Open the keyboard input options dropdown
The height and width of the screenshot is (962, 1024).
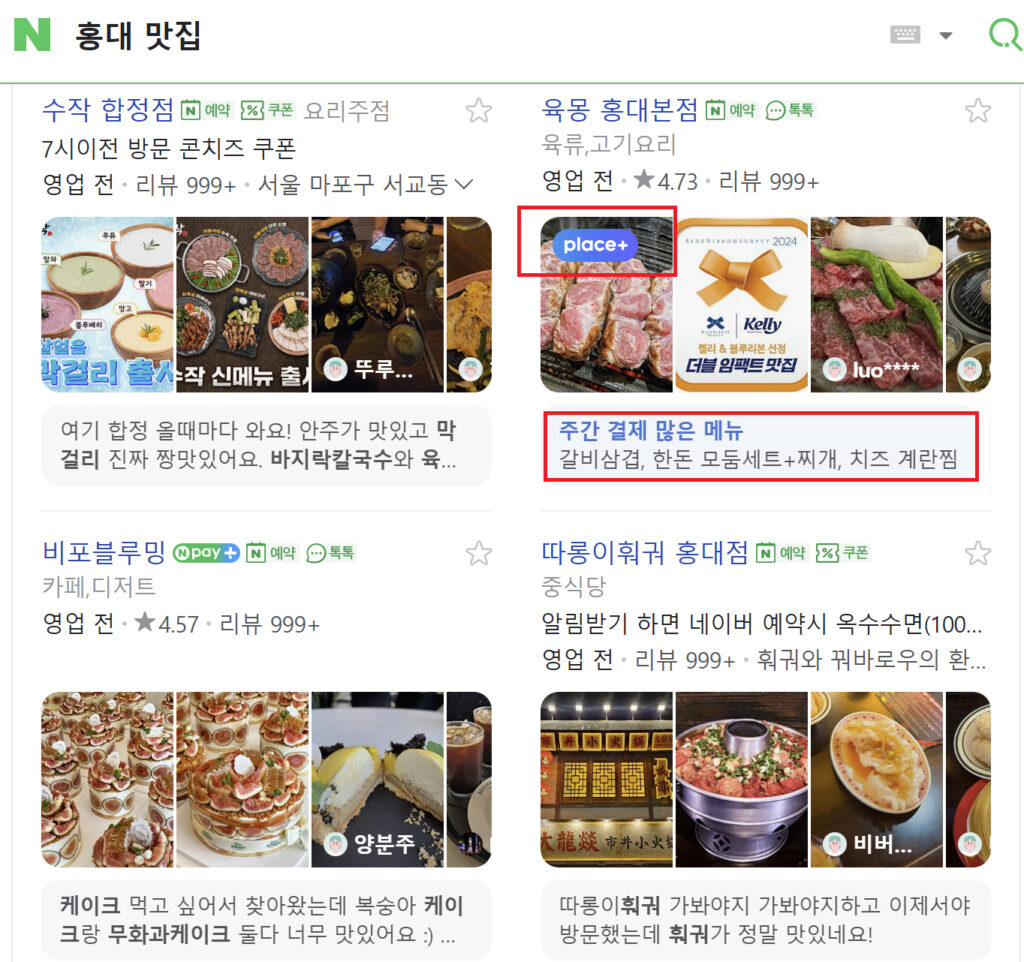[945, 36]
